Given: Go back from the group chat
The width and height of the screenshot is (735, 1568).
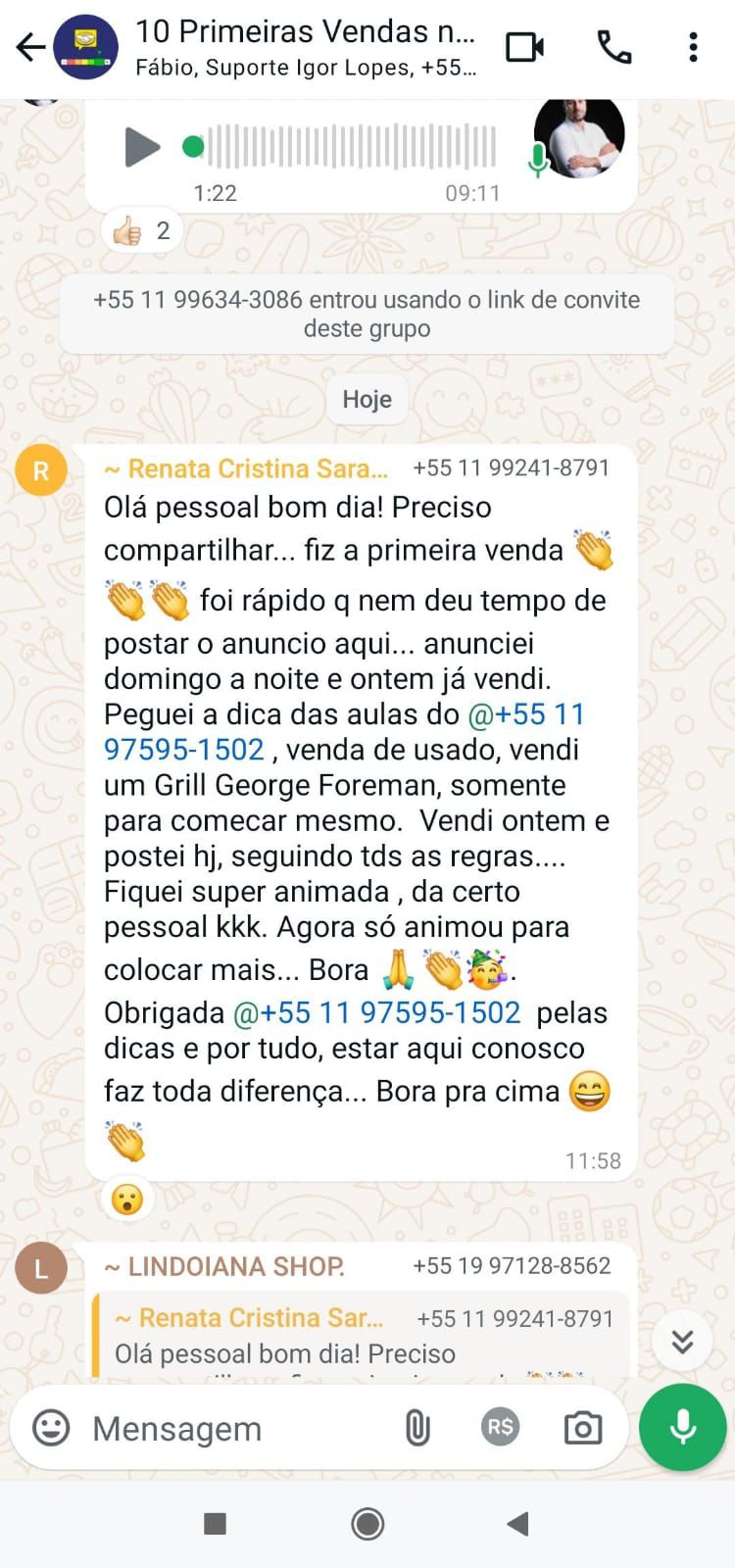Looking at the screenshot, I should click(x=30, y=47).
